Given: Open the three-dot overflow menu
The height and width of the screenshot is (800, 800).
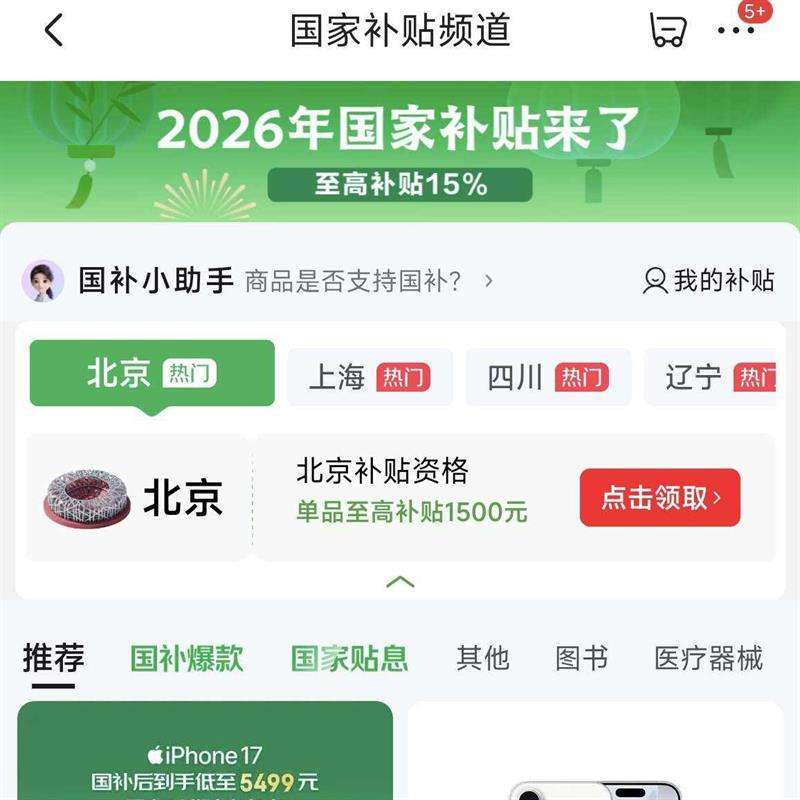Looking at the screenshot, I should [x=736, y=31].
